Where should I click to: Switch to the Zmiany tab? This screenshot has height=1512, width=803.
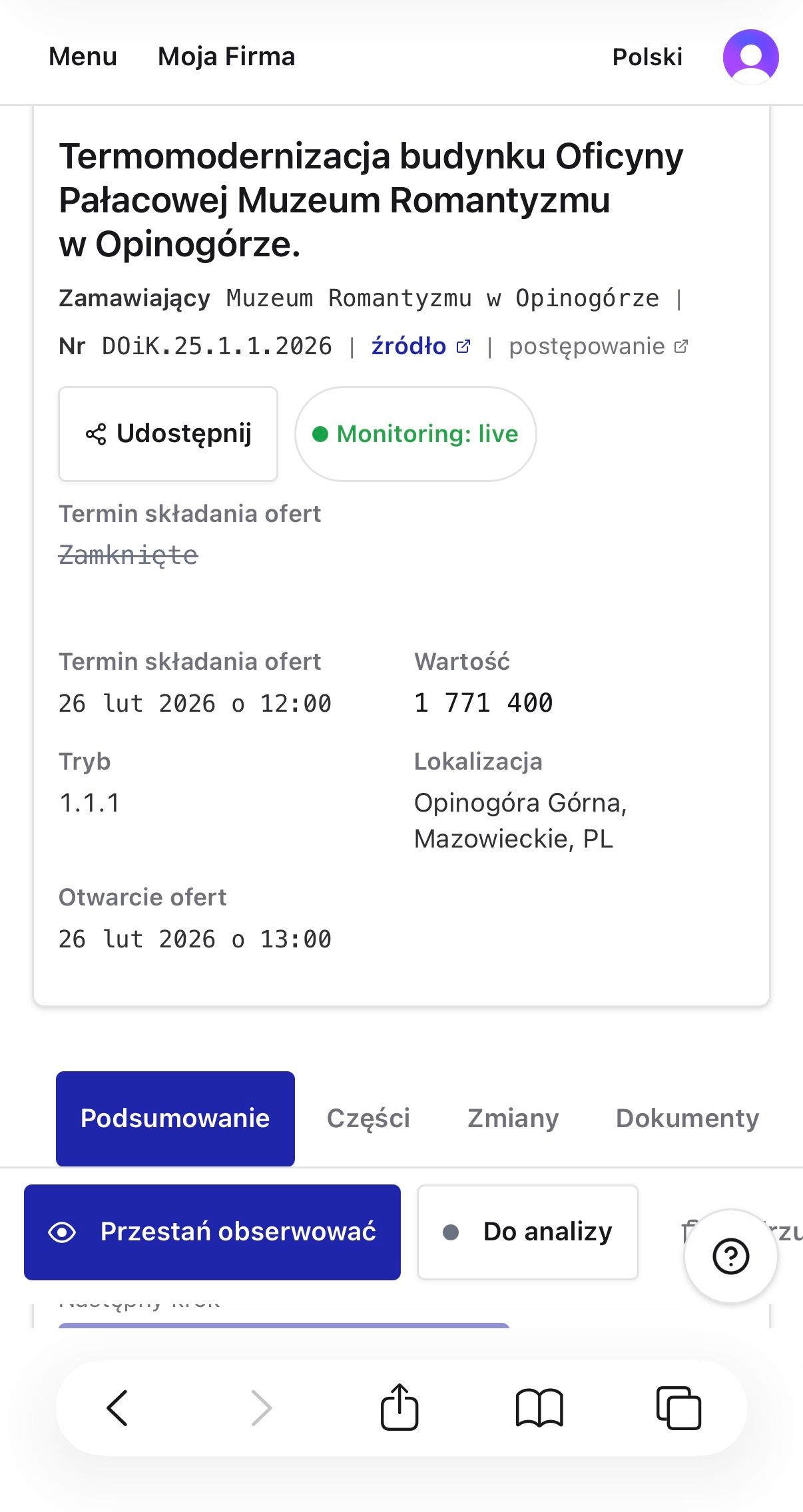(x=513, y=1119)
